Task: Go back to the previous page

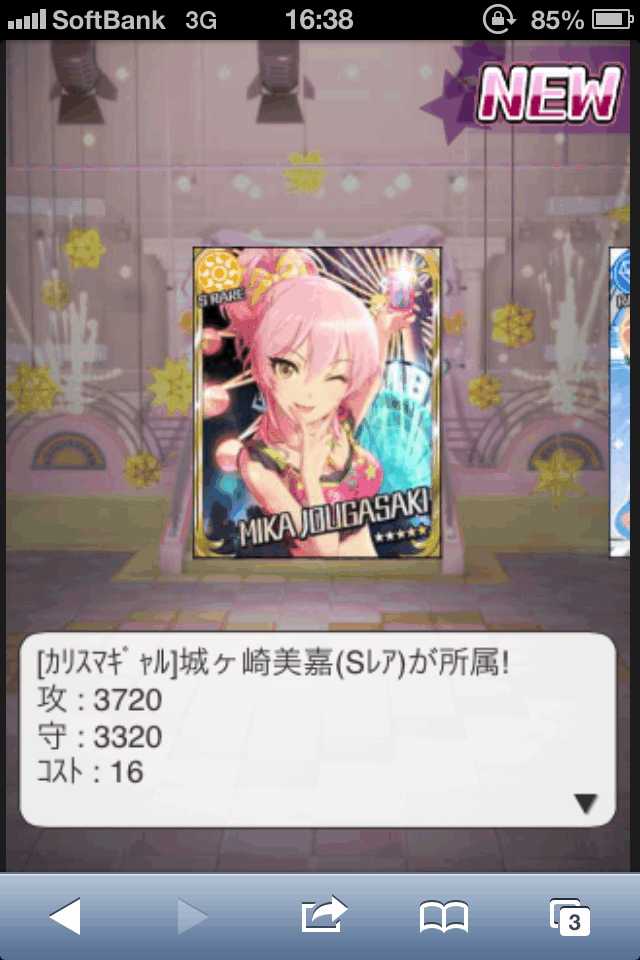Action: point(65,915)
